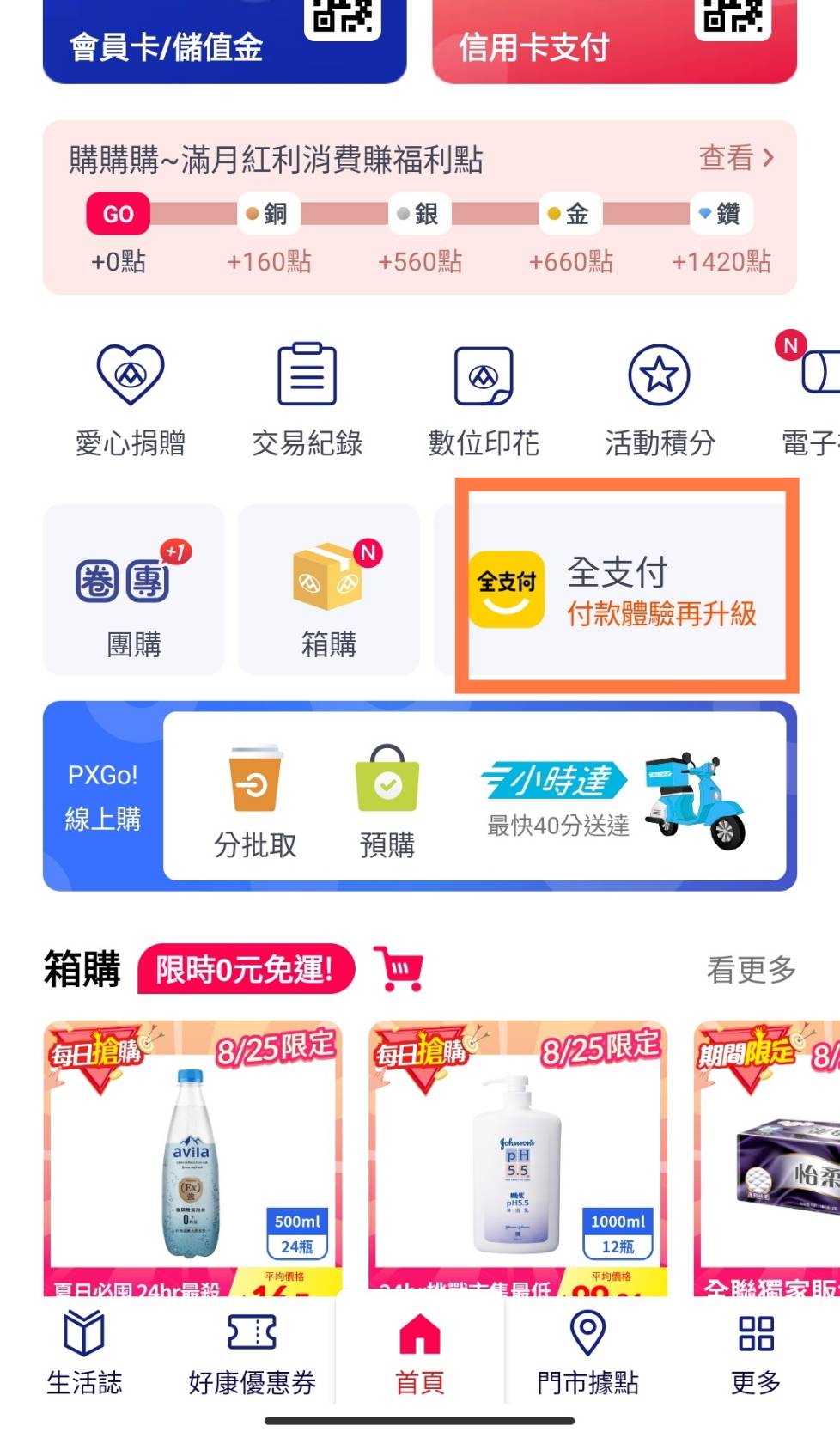Open 信用卡支付 payment card
Viewport: 840px width, 1438px height.
pyautogui.click(x=613, y=45)
